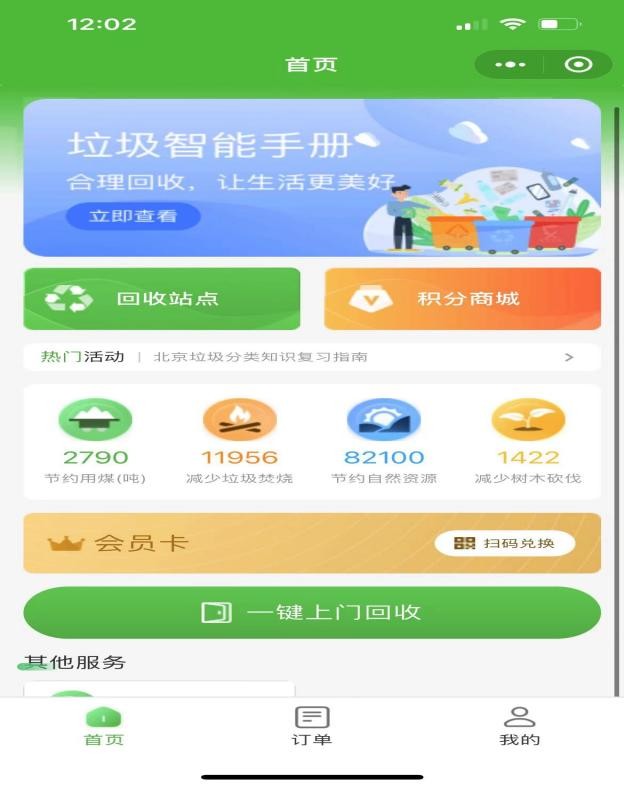The image size is (624, 787).
Task: Select the 首页 tab
Action: 104,727
